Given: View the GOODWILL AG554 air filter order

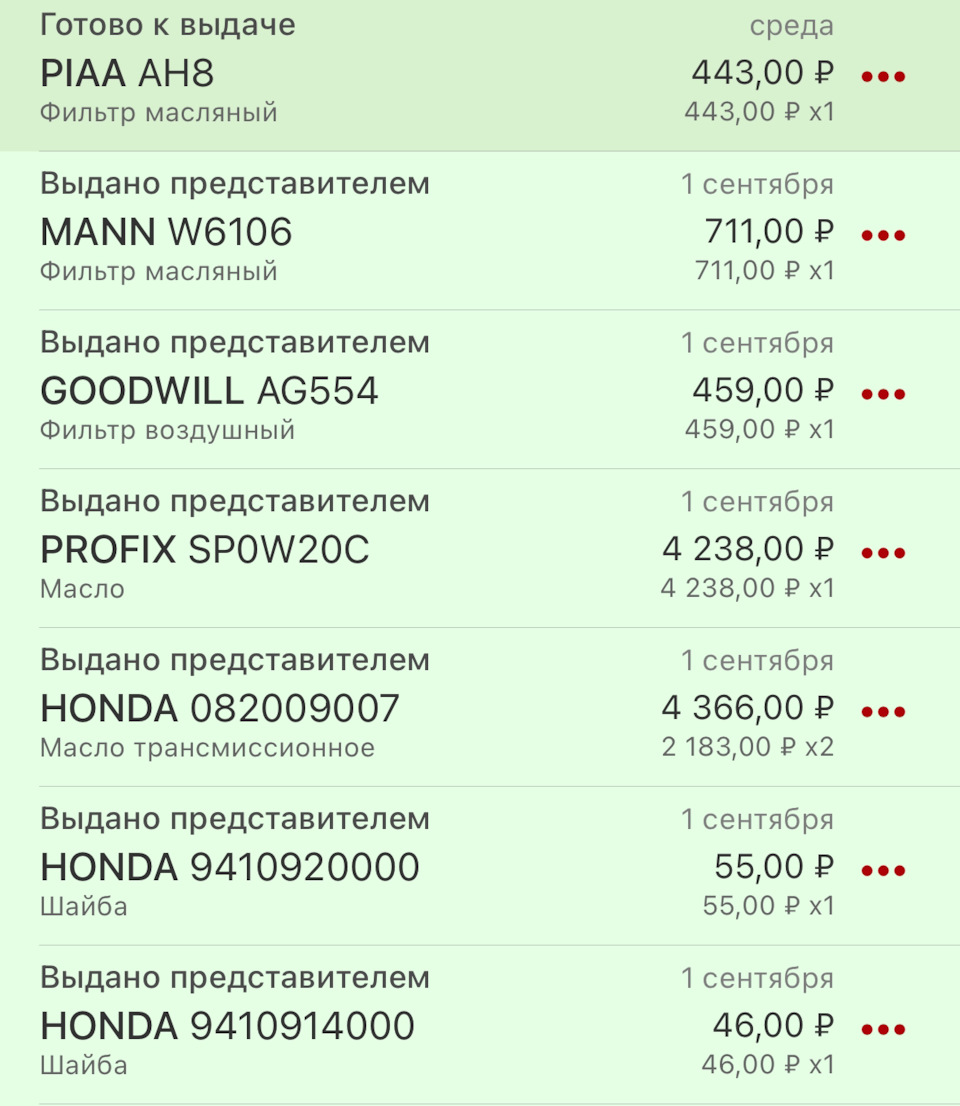Looking at the screenshot, I should (300, 391).
